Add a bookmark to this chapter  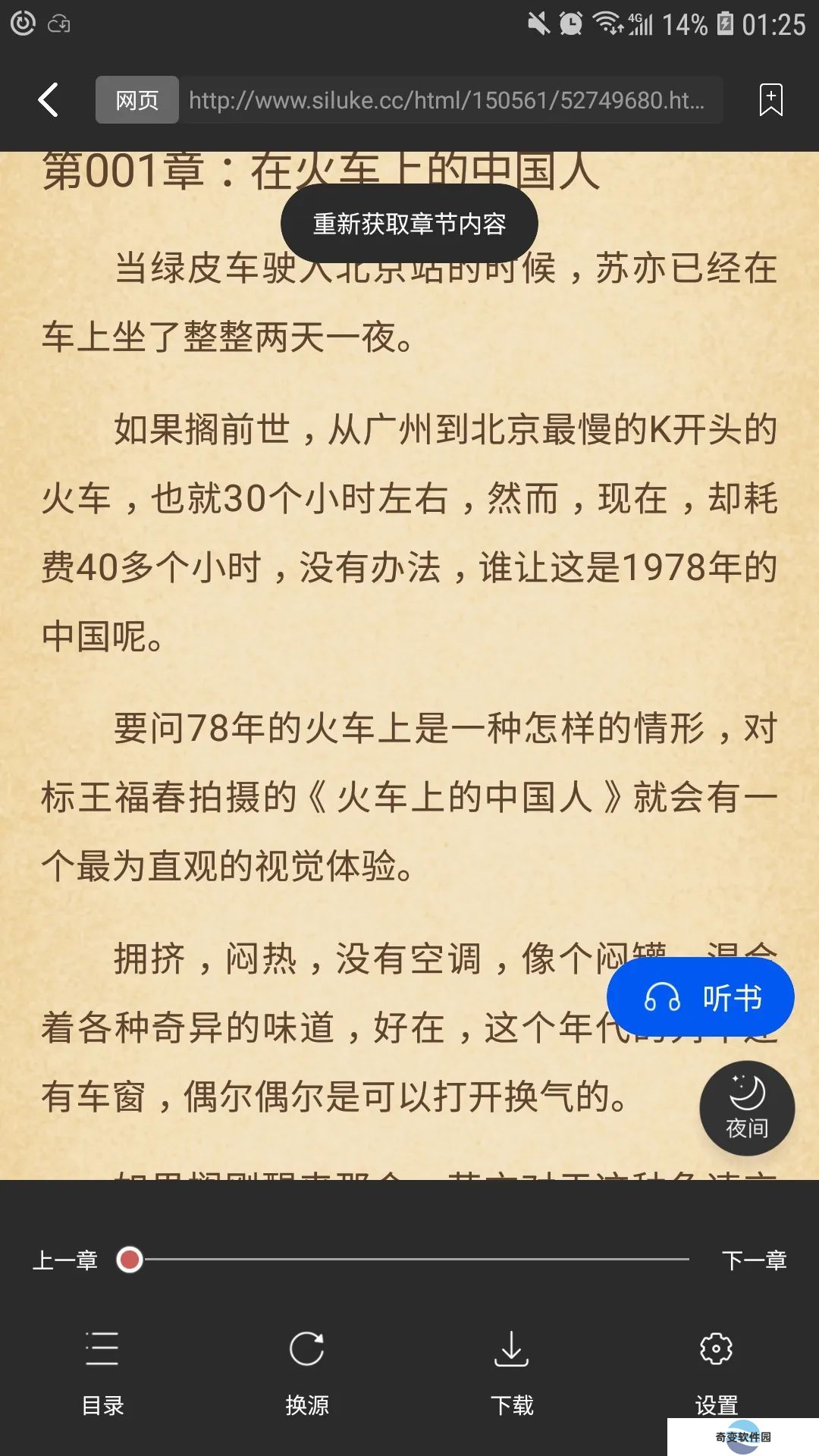770,100
